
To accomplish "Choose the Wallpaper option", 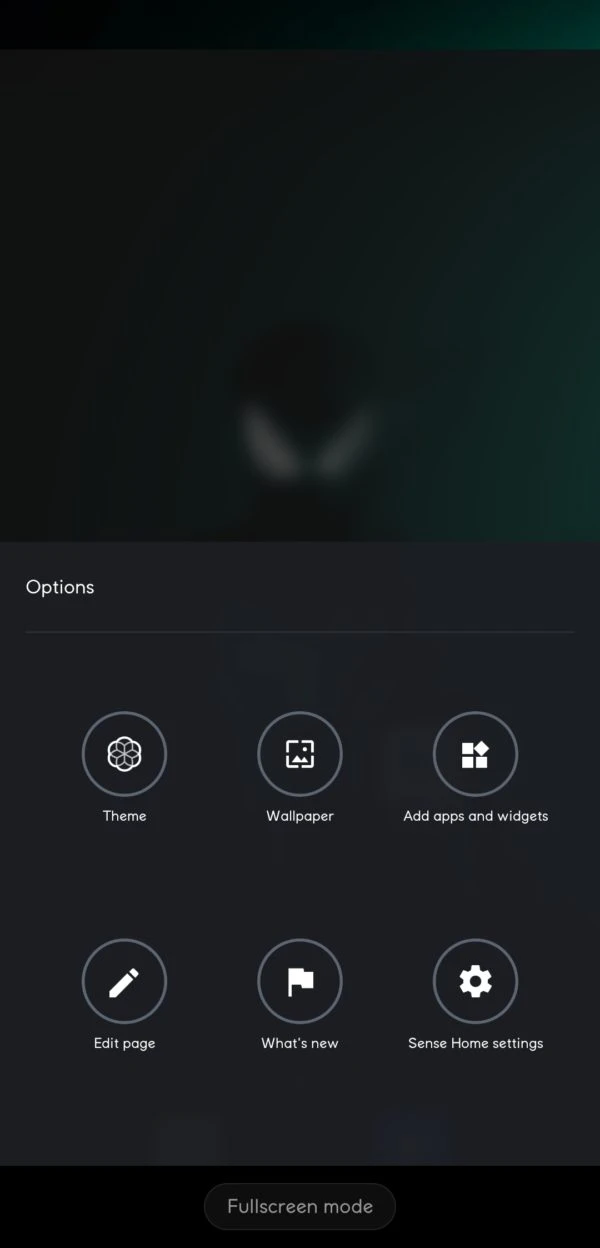I will point(300,754).
